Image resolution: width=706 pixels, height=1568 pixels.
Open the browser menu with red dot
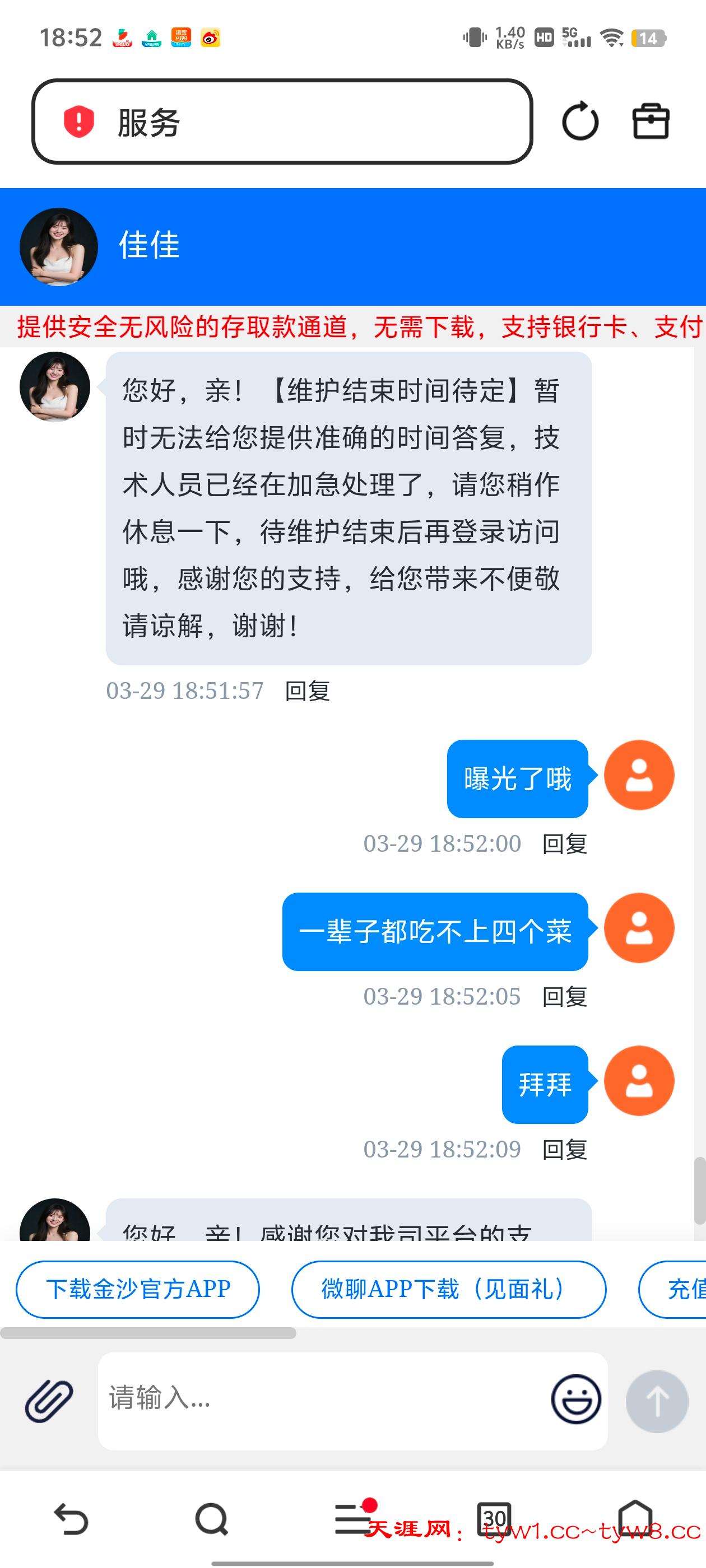[x=352, y=1519]
